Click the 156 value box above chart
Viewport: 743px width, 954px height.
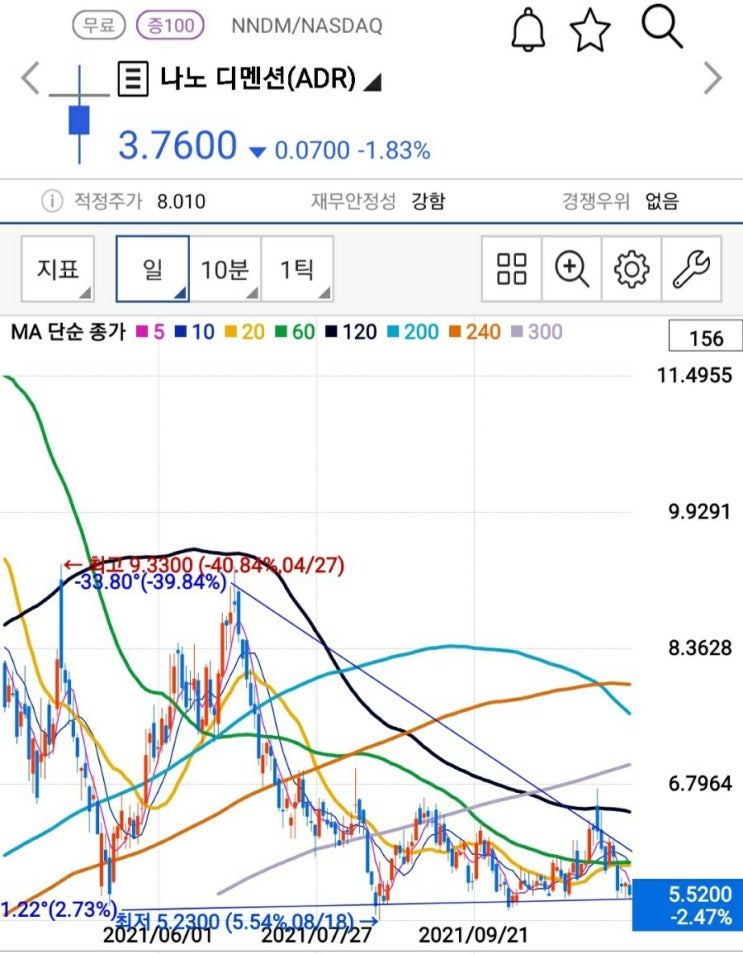tap(703, 338)
